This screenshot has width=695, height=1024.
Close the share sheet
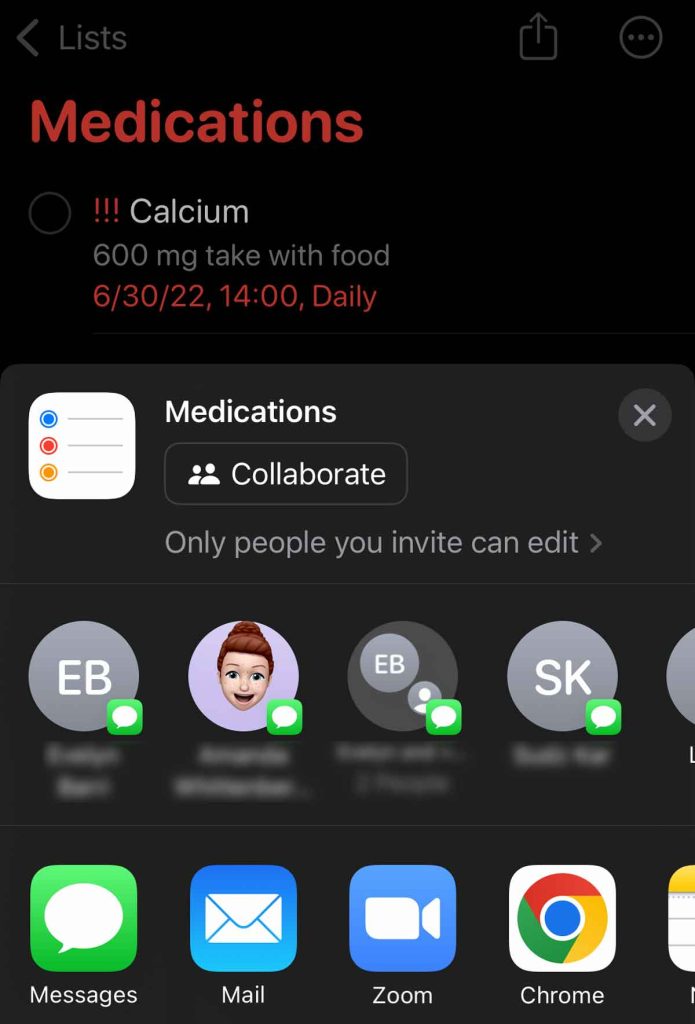point(644,415)
